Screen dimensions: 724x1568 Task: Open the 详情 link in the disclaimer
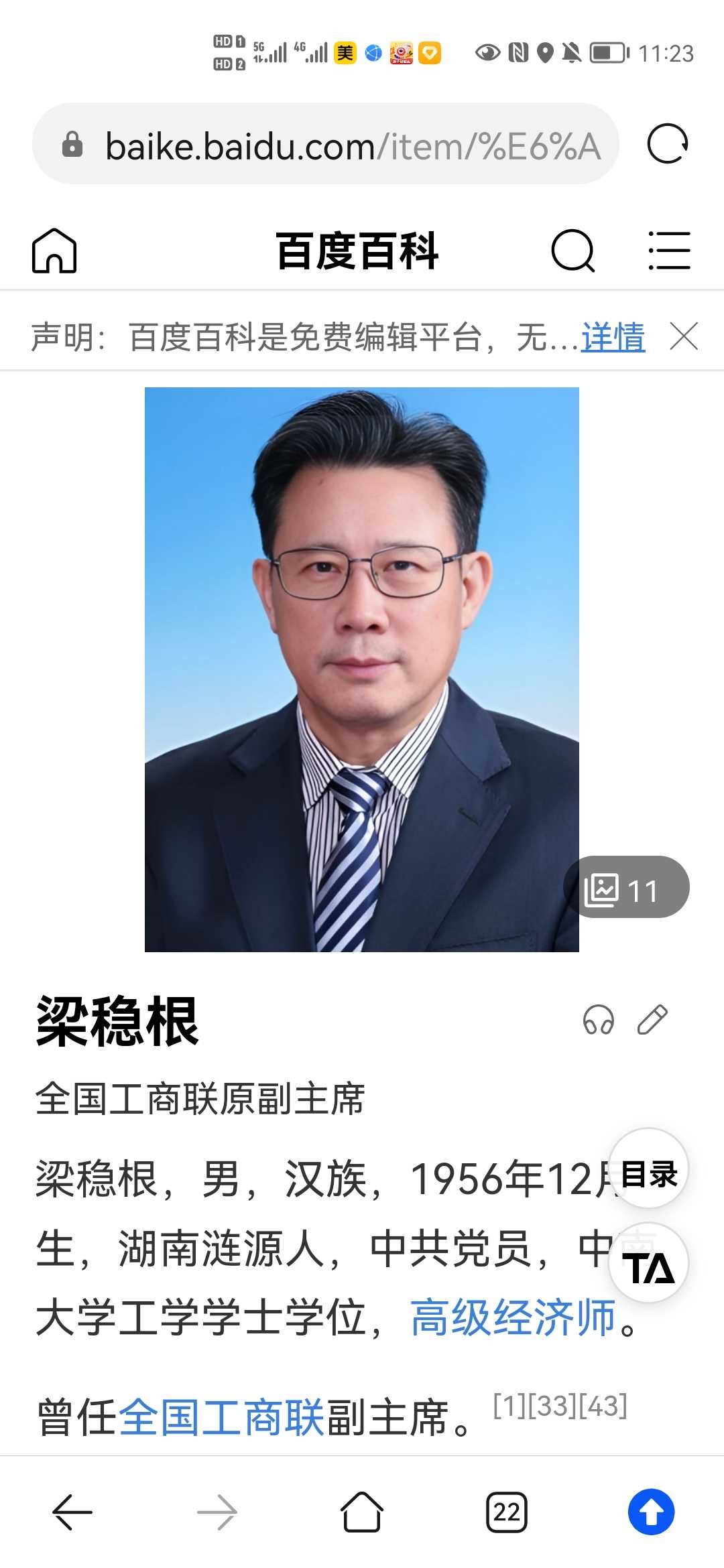point(613,336)
